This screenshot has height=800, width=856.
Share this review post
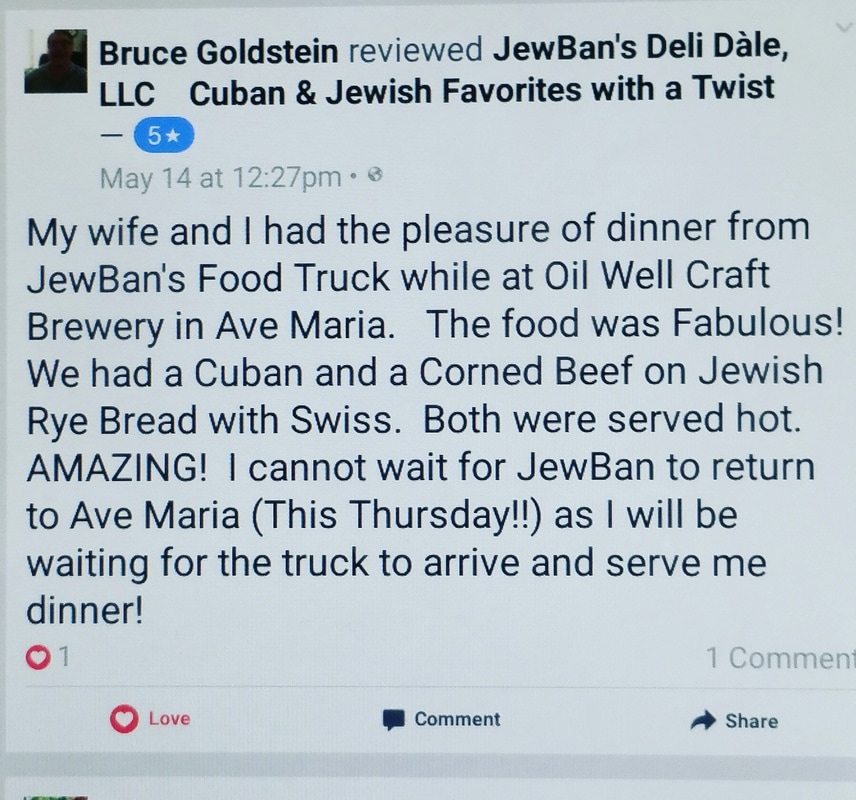(734, 720)
